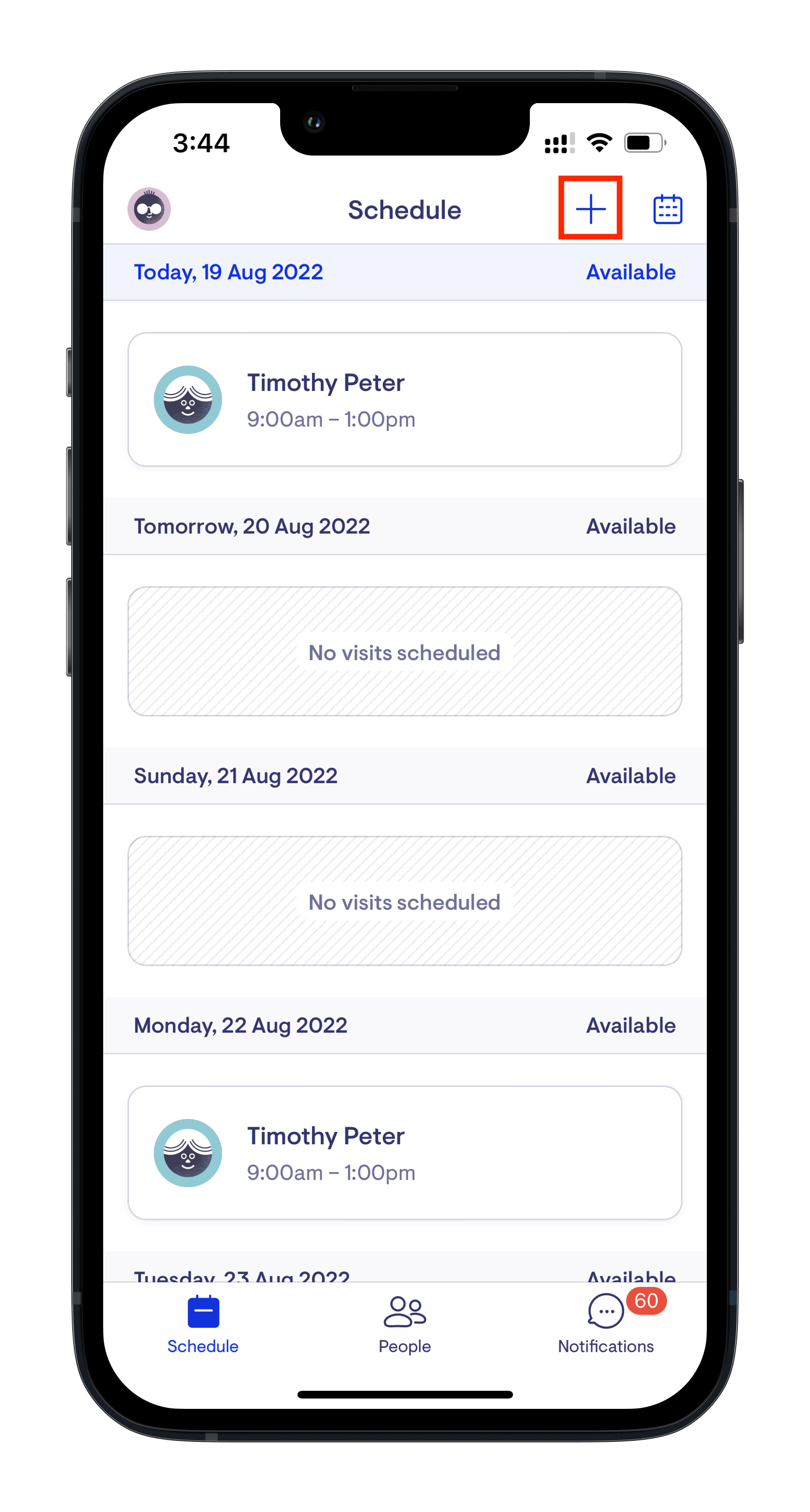Tap Available for Monday, 22 Aug
The image size is (810, 1512).
[630, 1025]
